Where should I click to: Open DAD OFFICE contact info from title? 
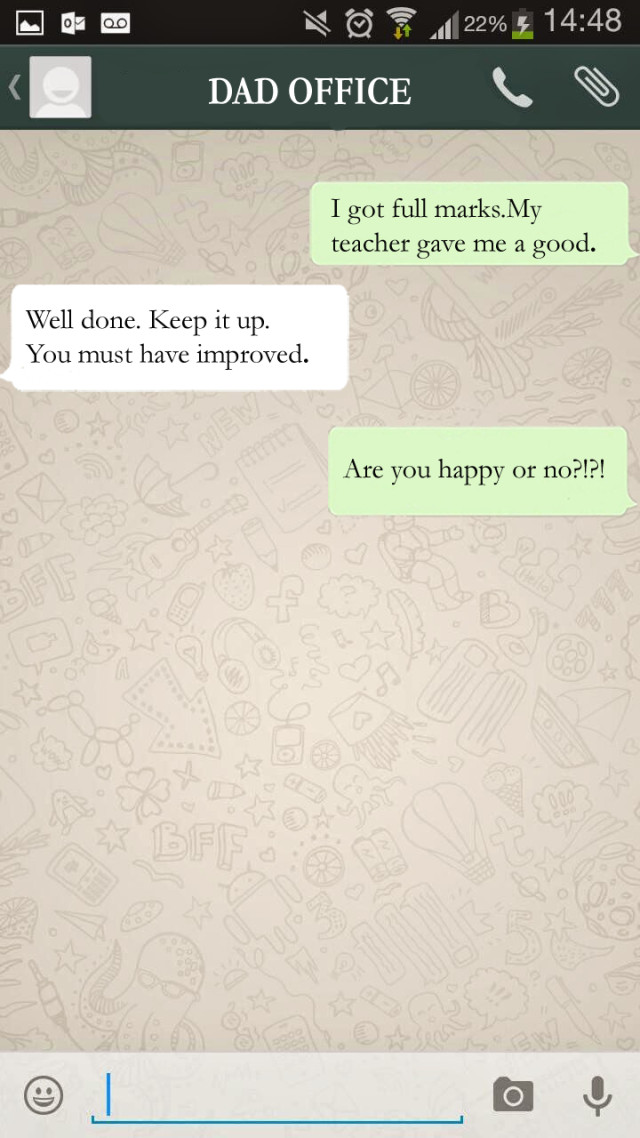pyautogui.click(x=309, y=91)
